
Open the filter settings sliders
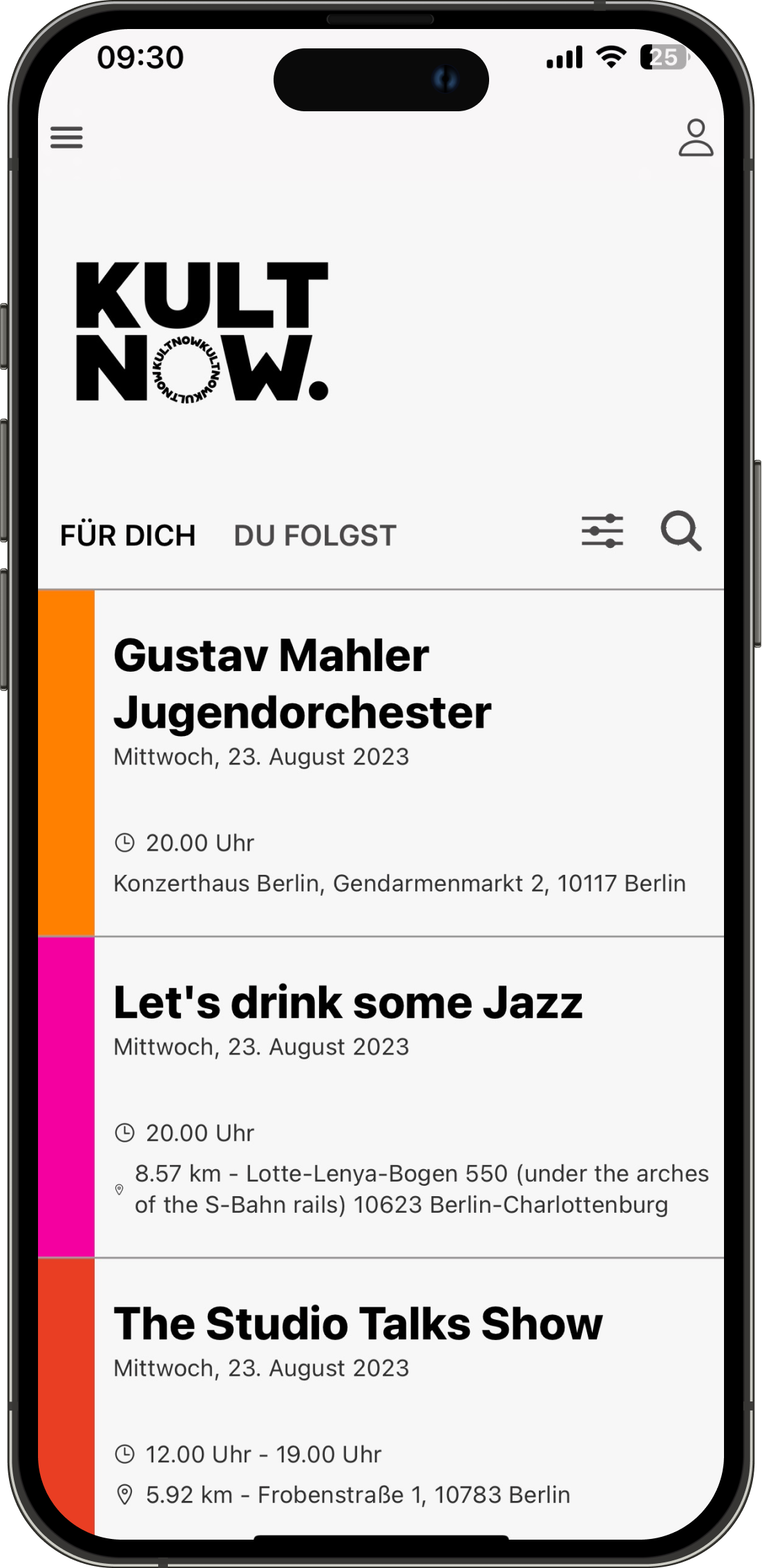point(602,531)
